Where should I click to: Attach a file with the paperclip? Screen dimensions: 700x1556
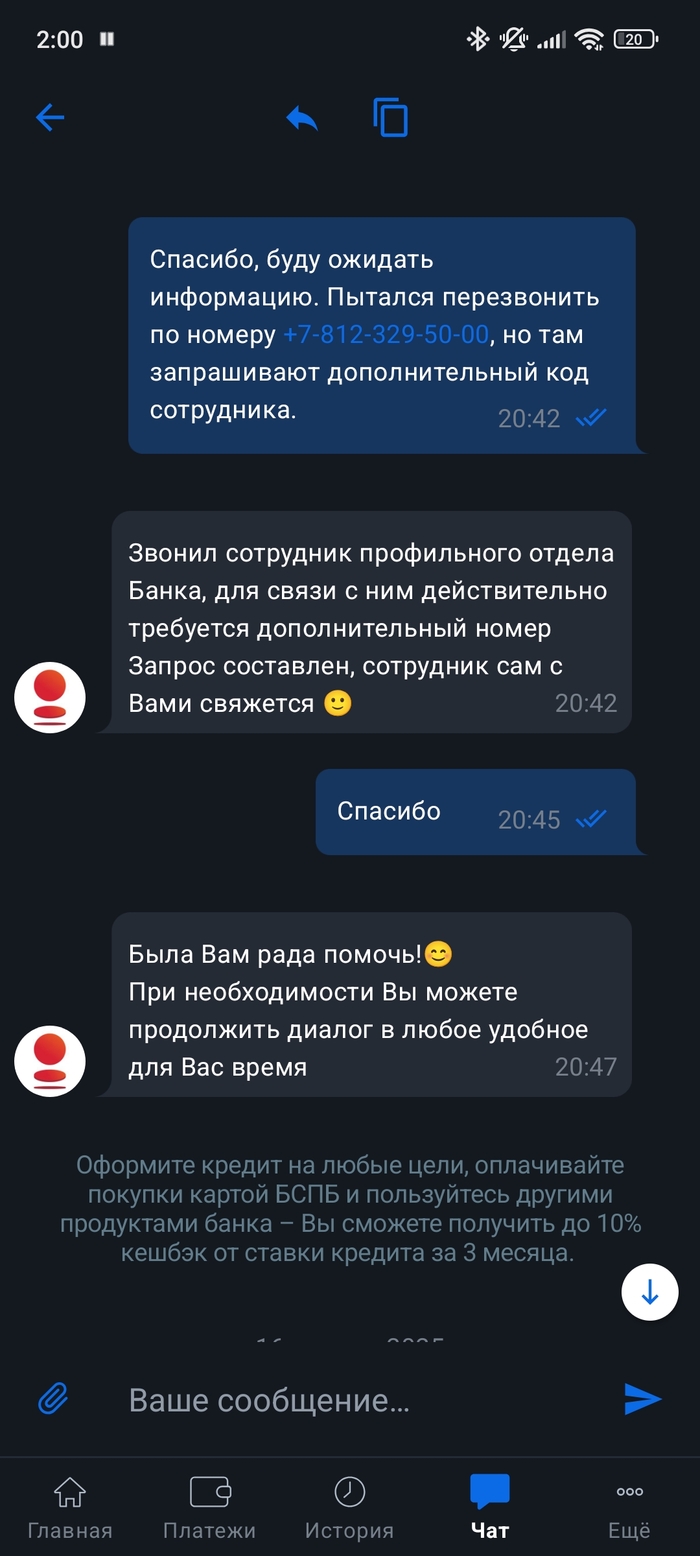click(53, 1398)
